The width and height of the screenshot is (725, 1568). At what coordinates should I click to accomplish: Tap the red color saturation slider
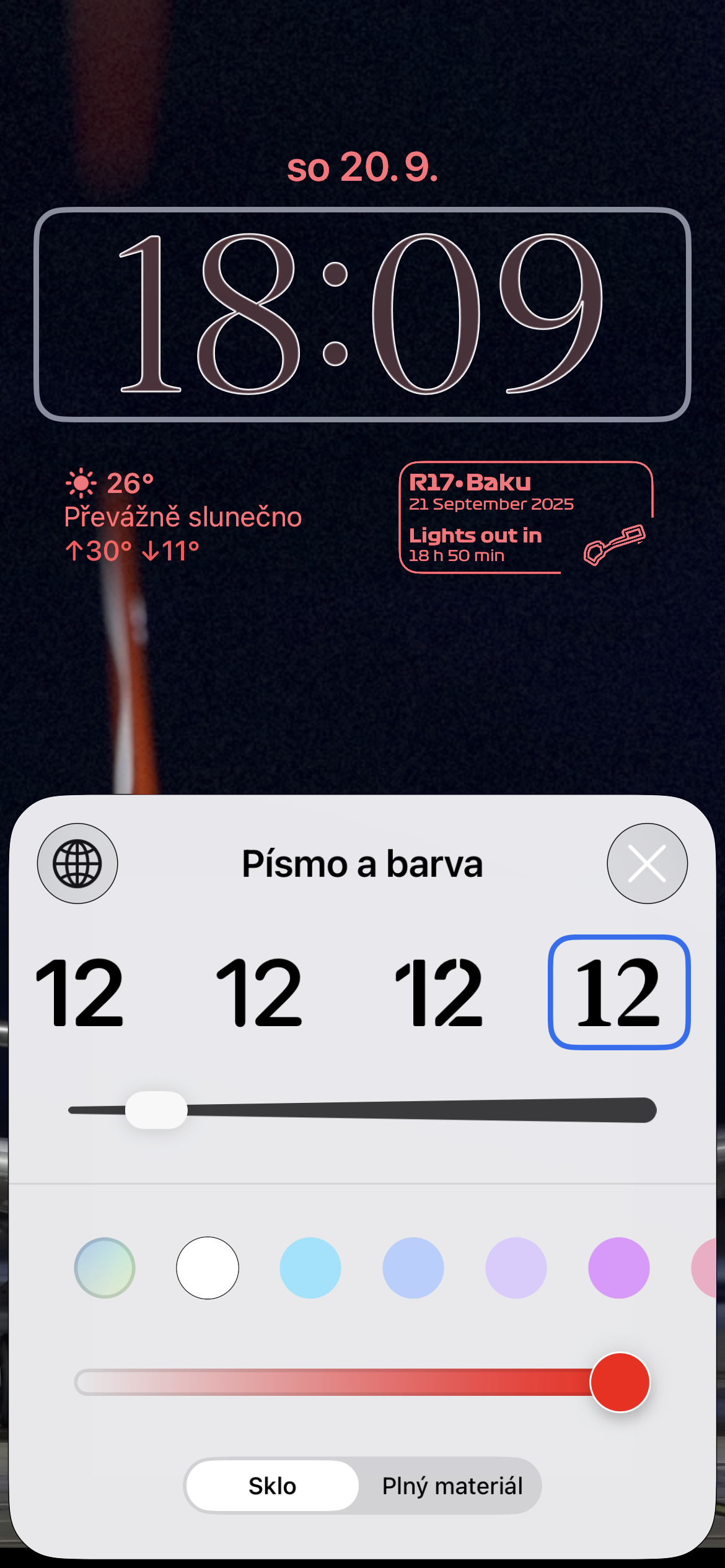(x=362, y=1382)
